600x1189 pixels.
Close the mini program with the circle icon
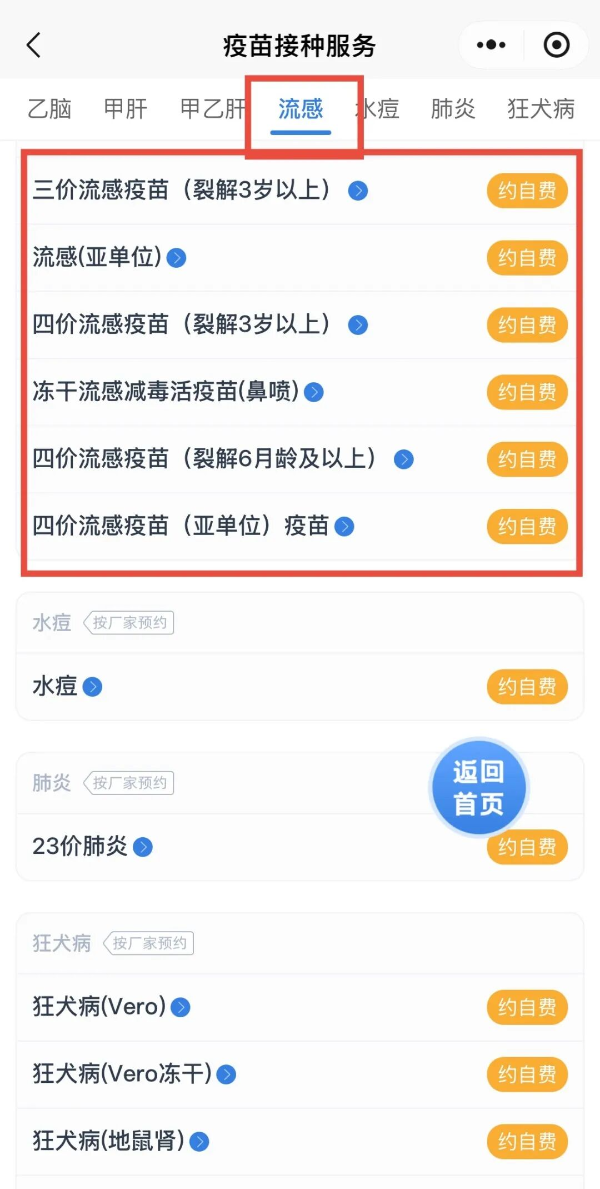point(556,45)
